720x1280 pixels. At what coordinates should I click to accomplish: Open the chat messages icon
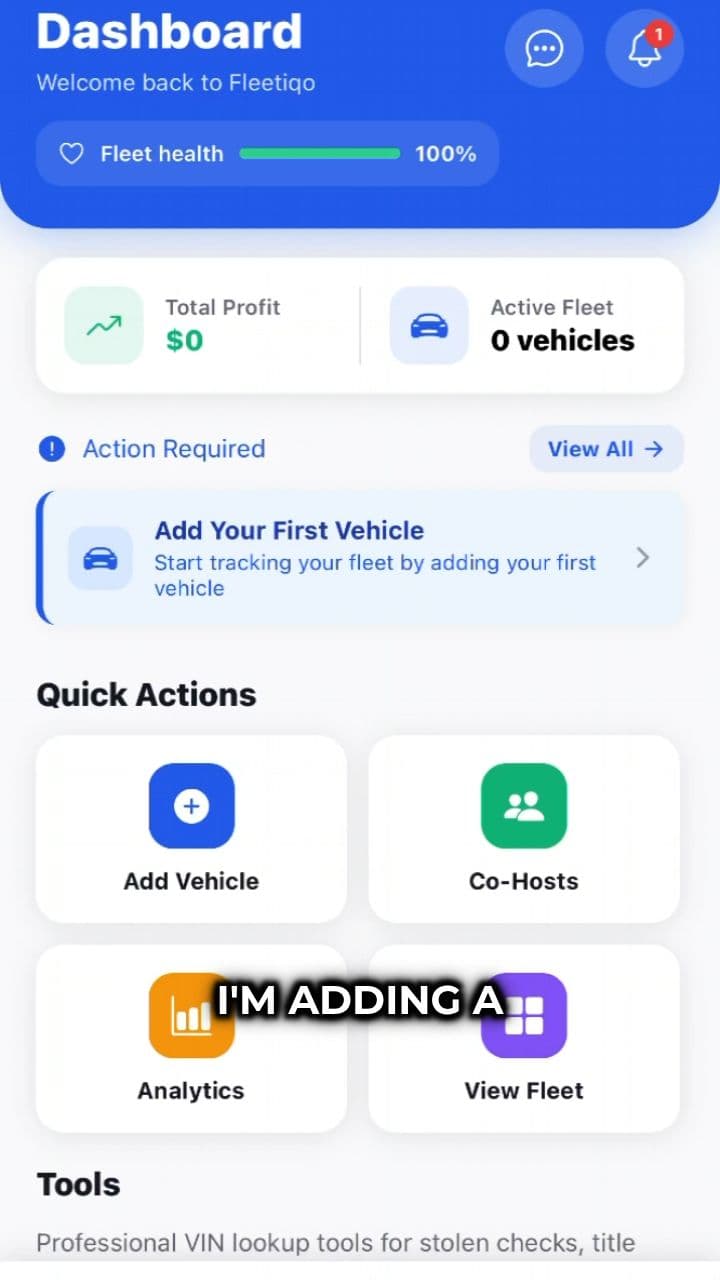[x=544, y=48]
